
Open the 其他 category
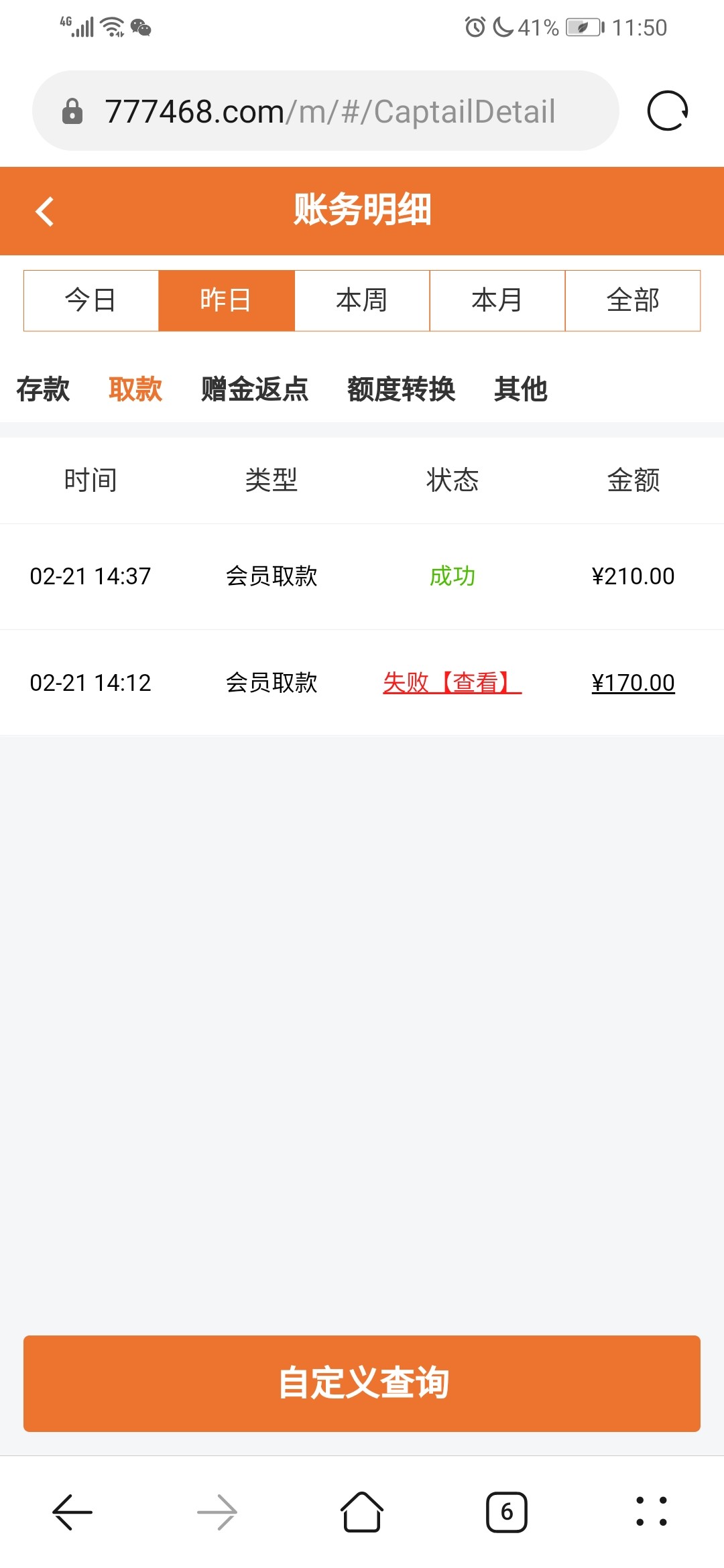pos(520,389)
